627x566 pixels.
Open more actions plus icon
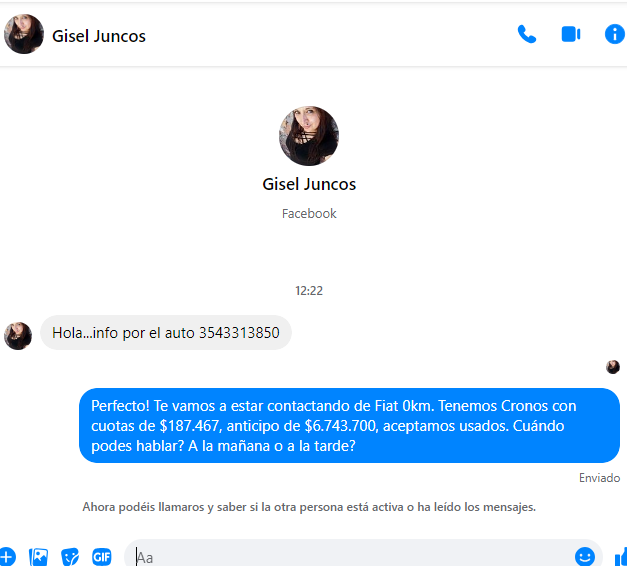coord(7,556)
